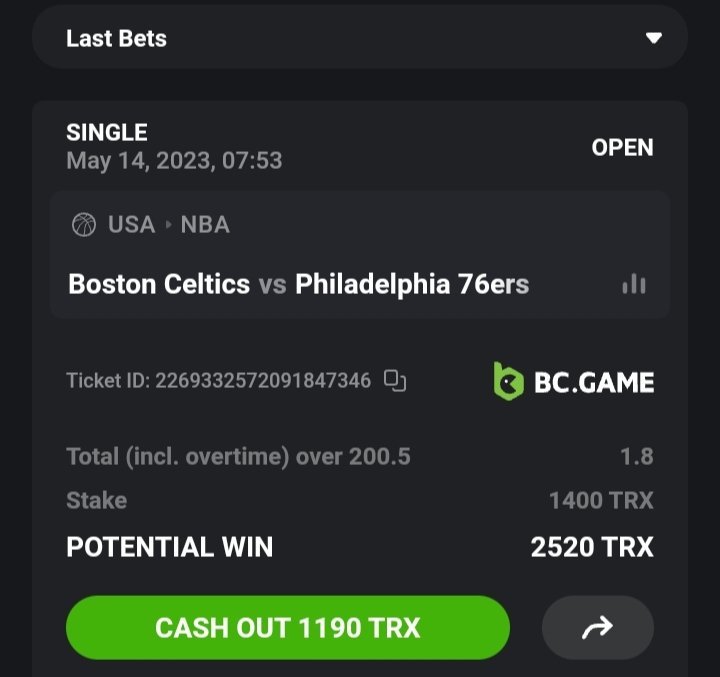The image size is (720, 677).
Task: Share this bet slip
Action: pos(597,628)
